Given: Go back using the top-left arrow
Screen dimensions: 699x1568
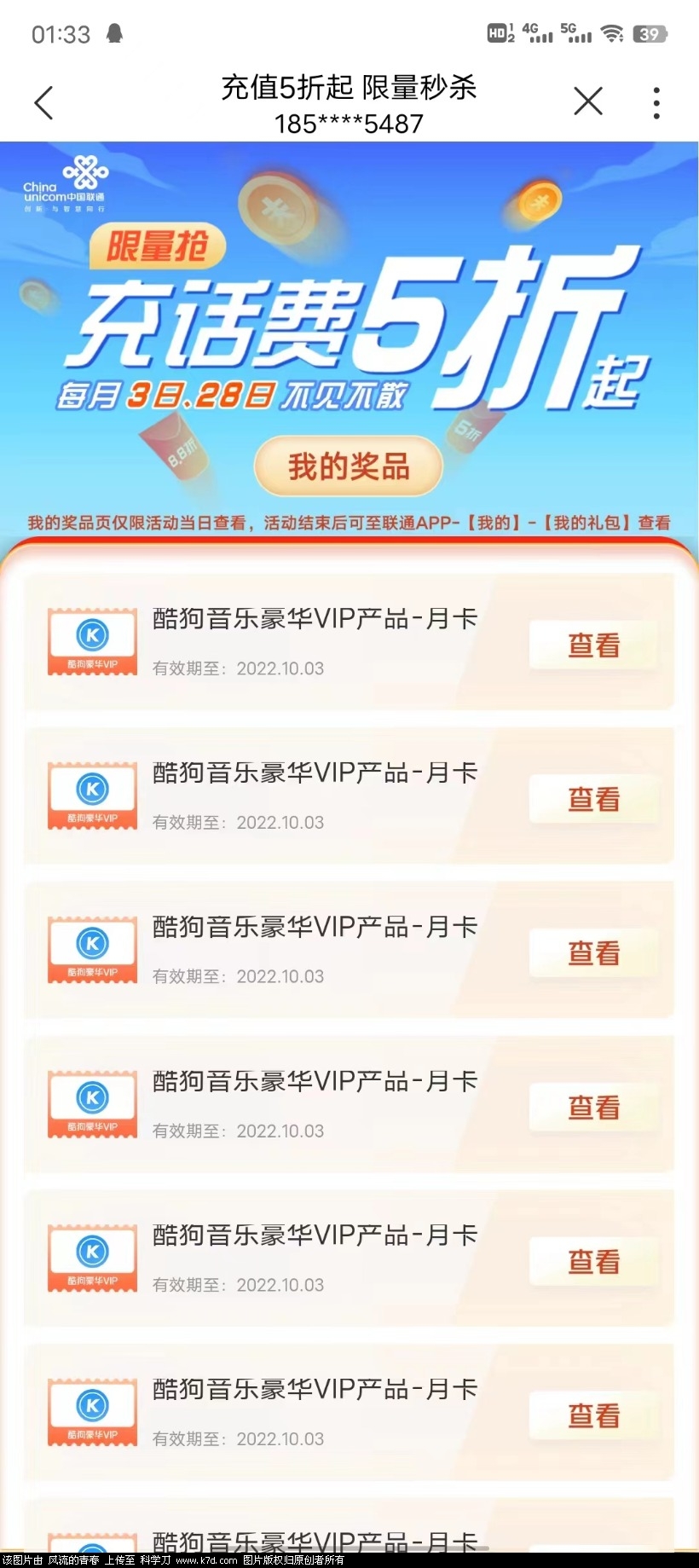Looking at the screenshot, I should [x=43, y=103].
